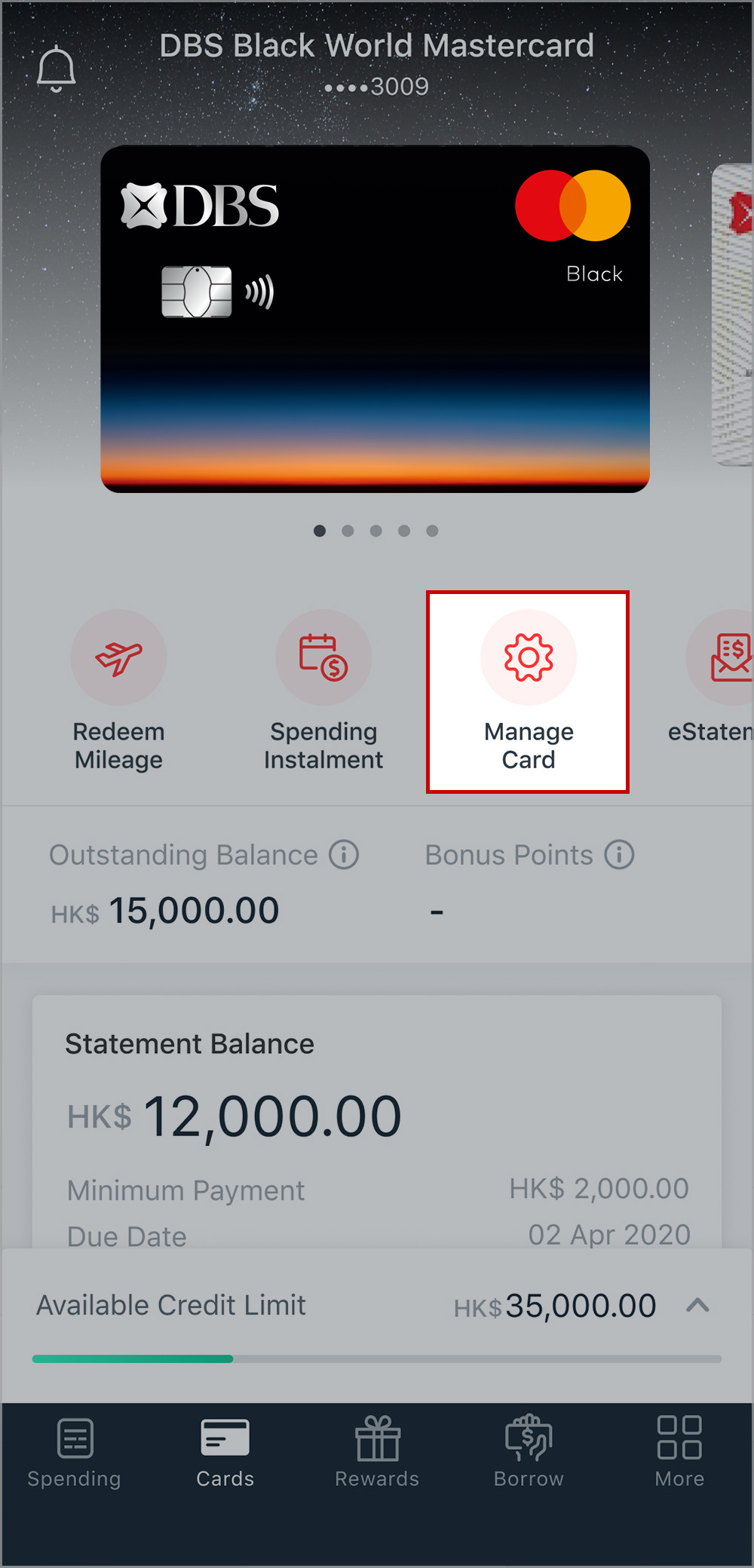
Task: Switch to the Spending tab
Action: [x=74, y=1451]
